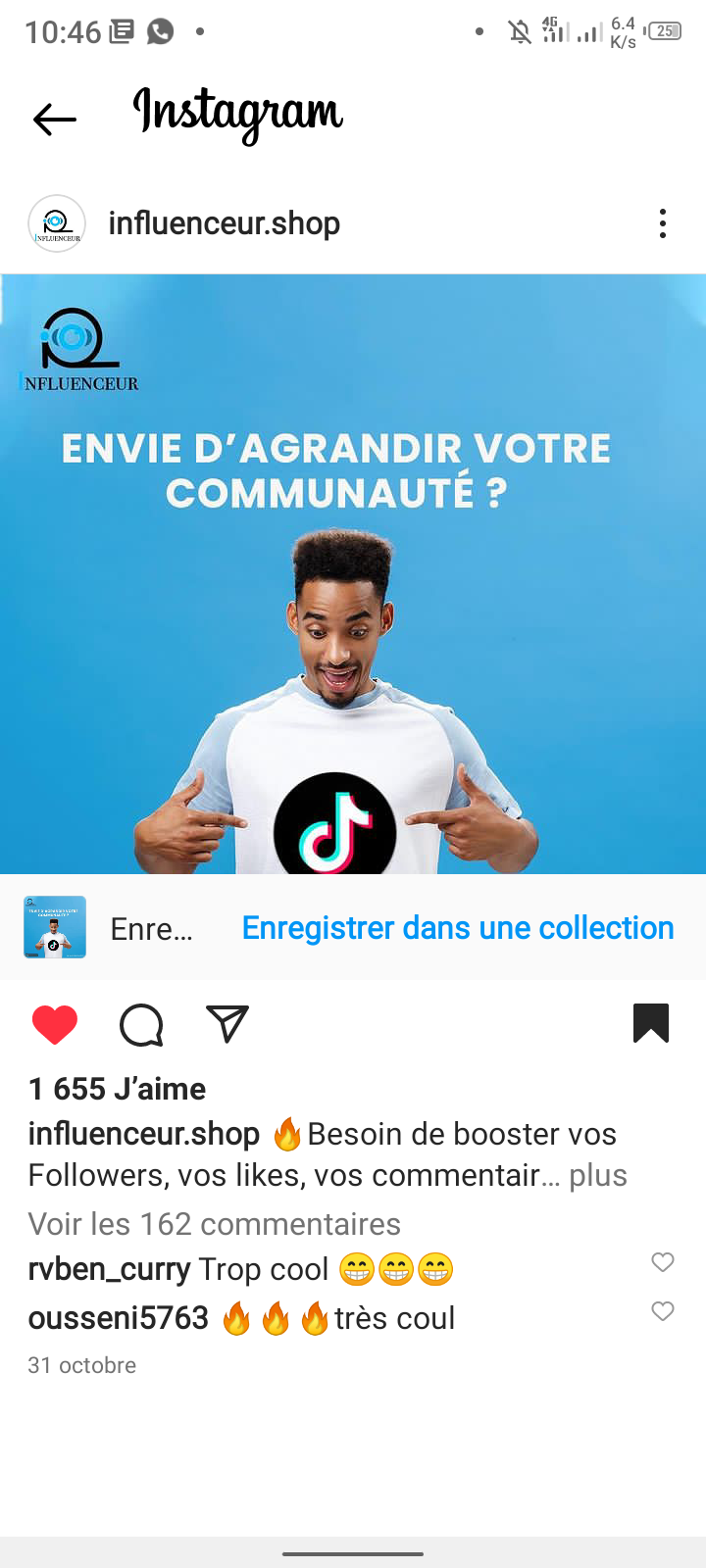Open influenceur.shop profile from post header

pos(224,223)
